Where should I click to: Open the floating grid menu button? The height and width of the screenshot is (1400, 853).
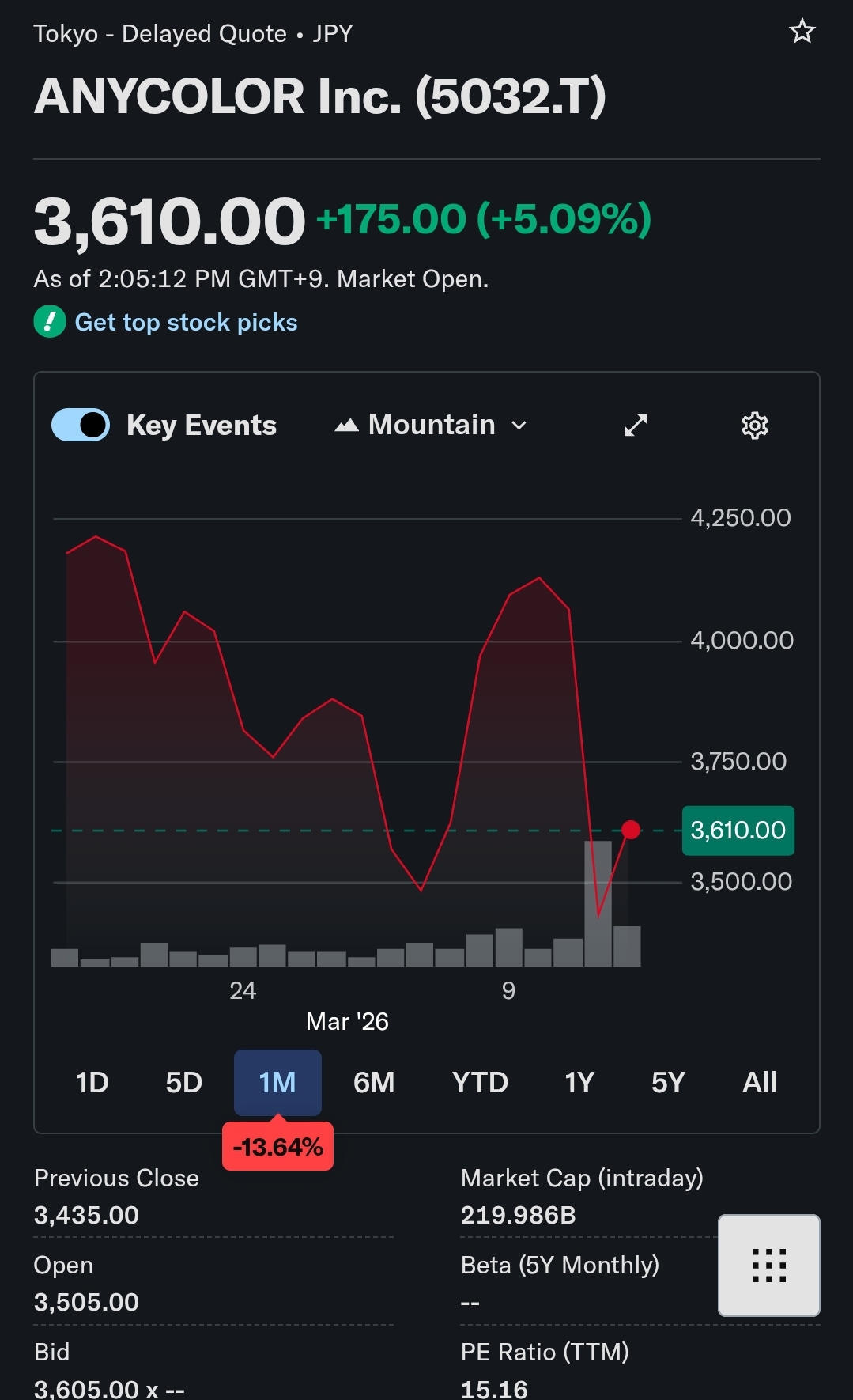[x=768, y=1265]
